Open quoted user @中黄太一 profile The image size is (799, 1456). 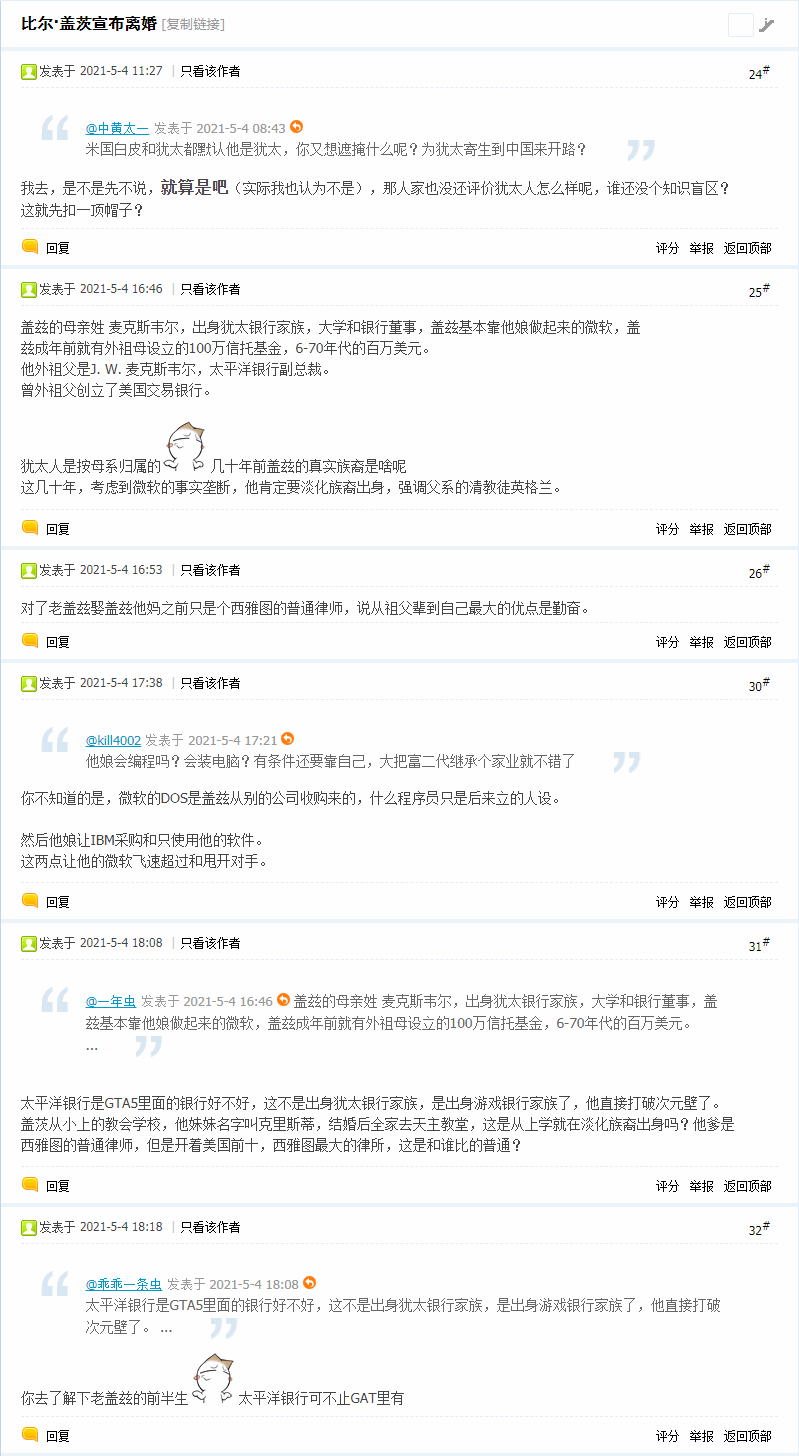tap(117, 129)
